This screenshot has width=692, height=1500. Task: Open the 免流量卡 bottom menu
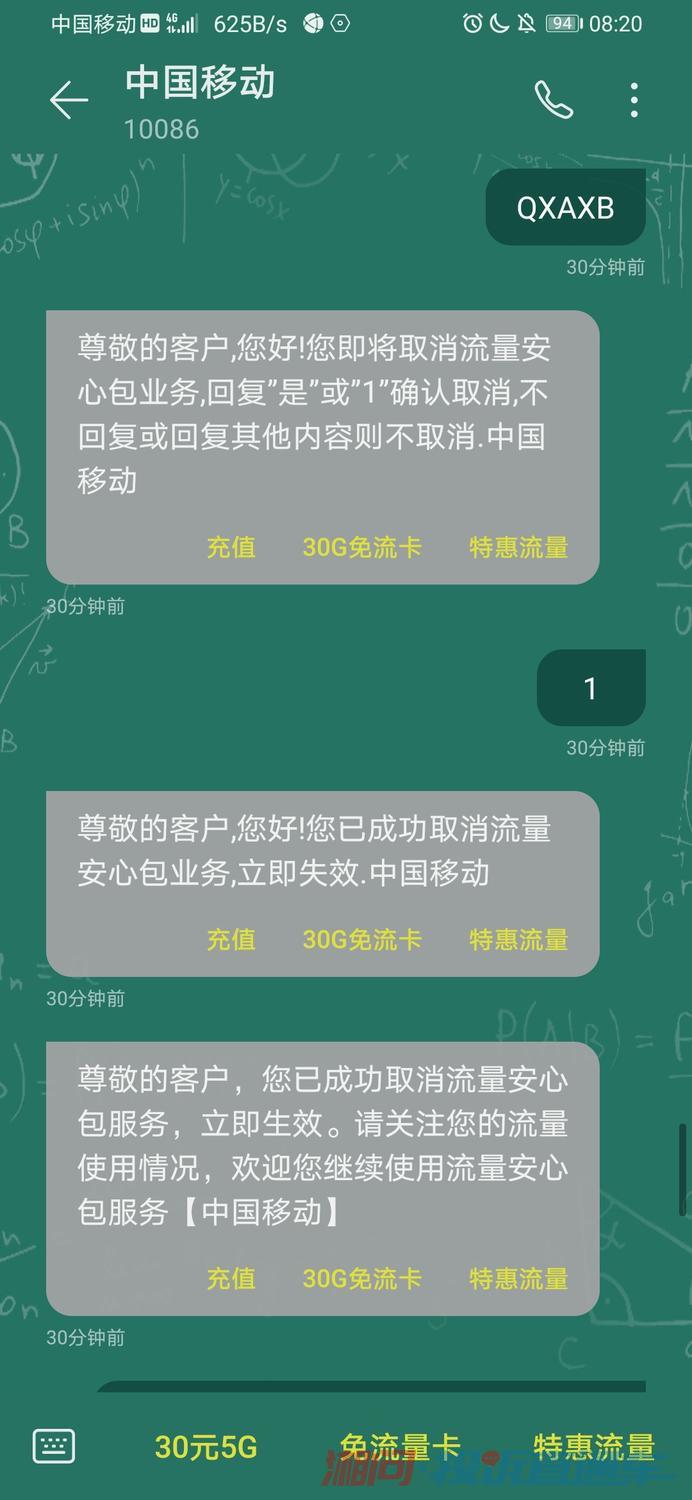[400, 1446]
